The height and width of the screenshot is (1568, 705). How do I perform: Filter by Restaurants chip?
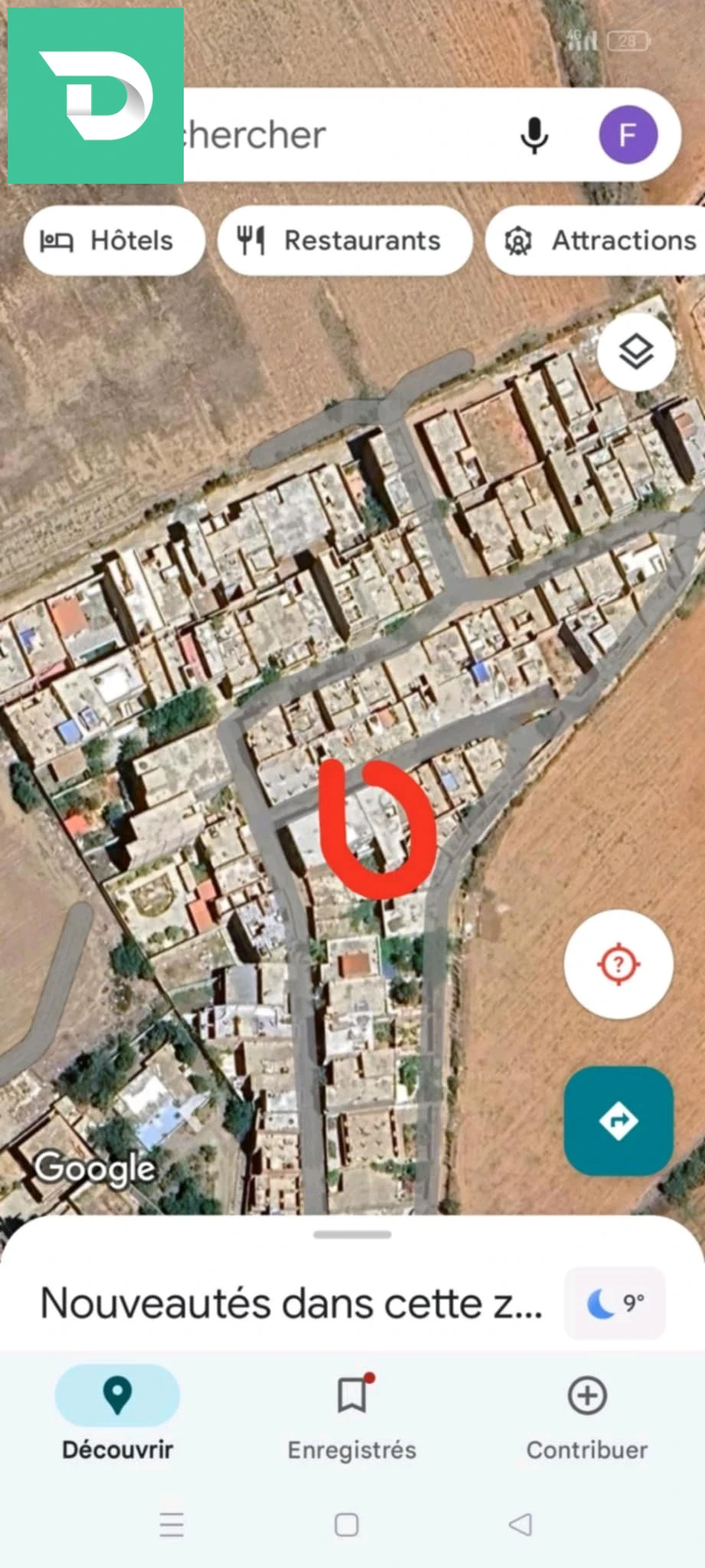pos(344,240)
